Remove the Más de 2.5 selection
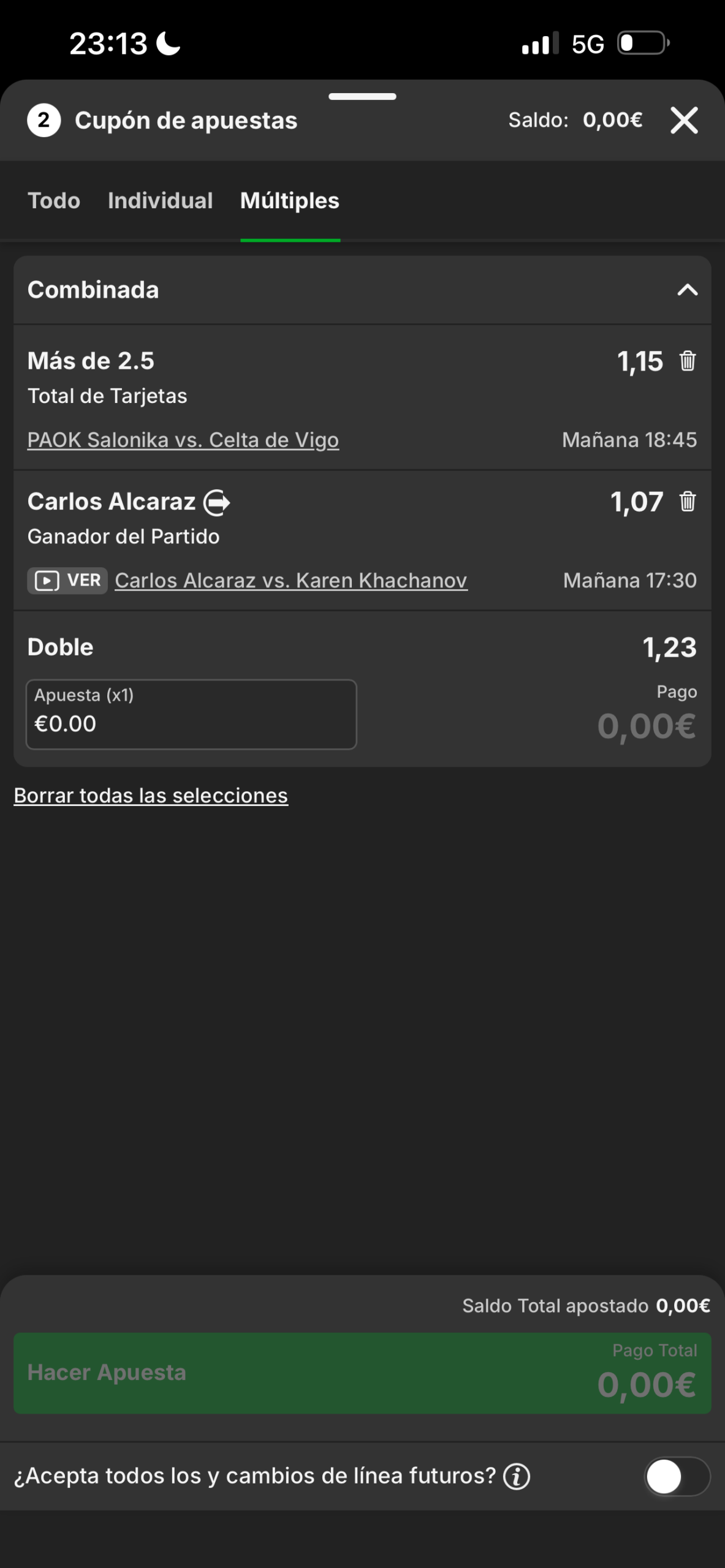Image resolution: width=725 pixels, height=1568 pixels. coord(687,361)
